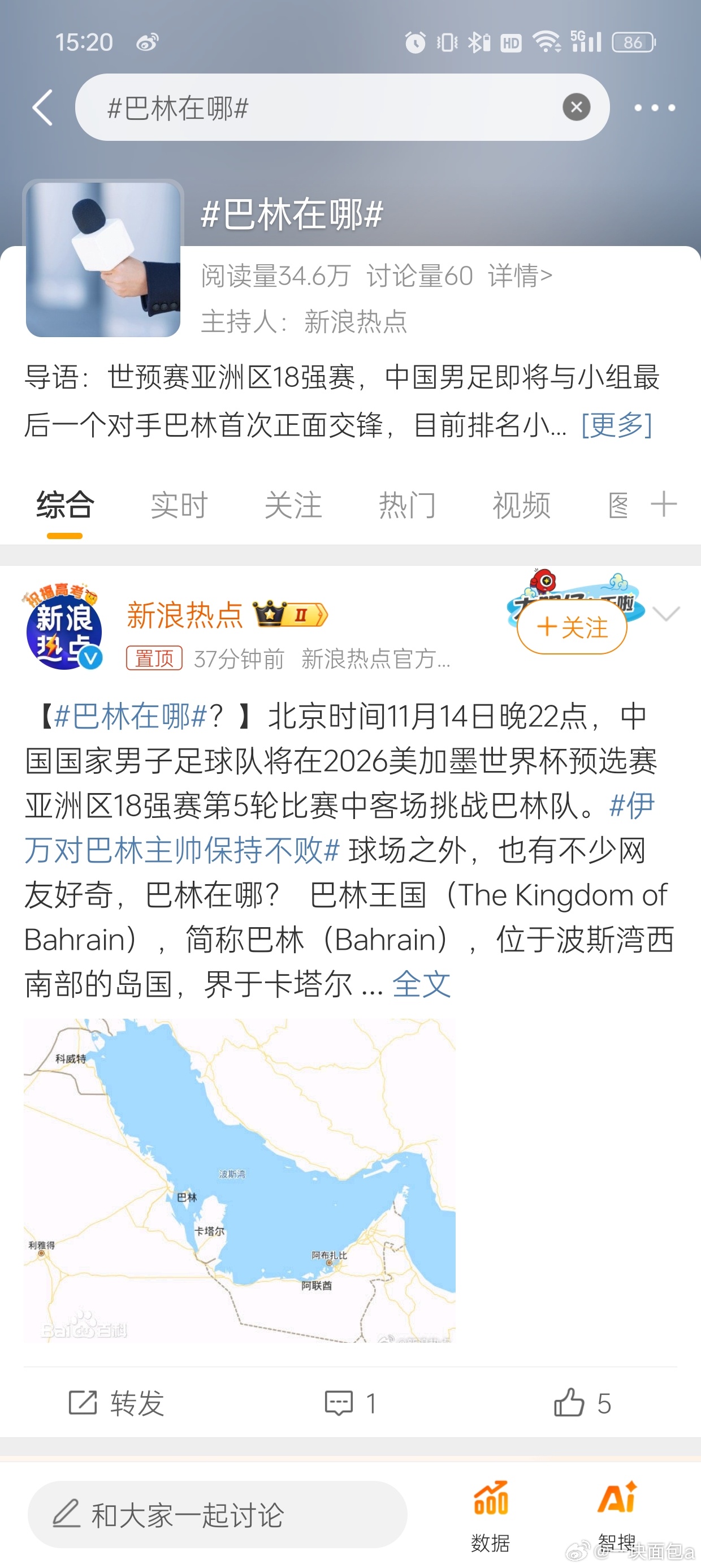
Task: Switch to the 关注 tab
Action: point(293,505)
